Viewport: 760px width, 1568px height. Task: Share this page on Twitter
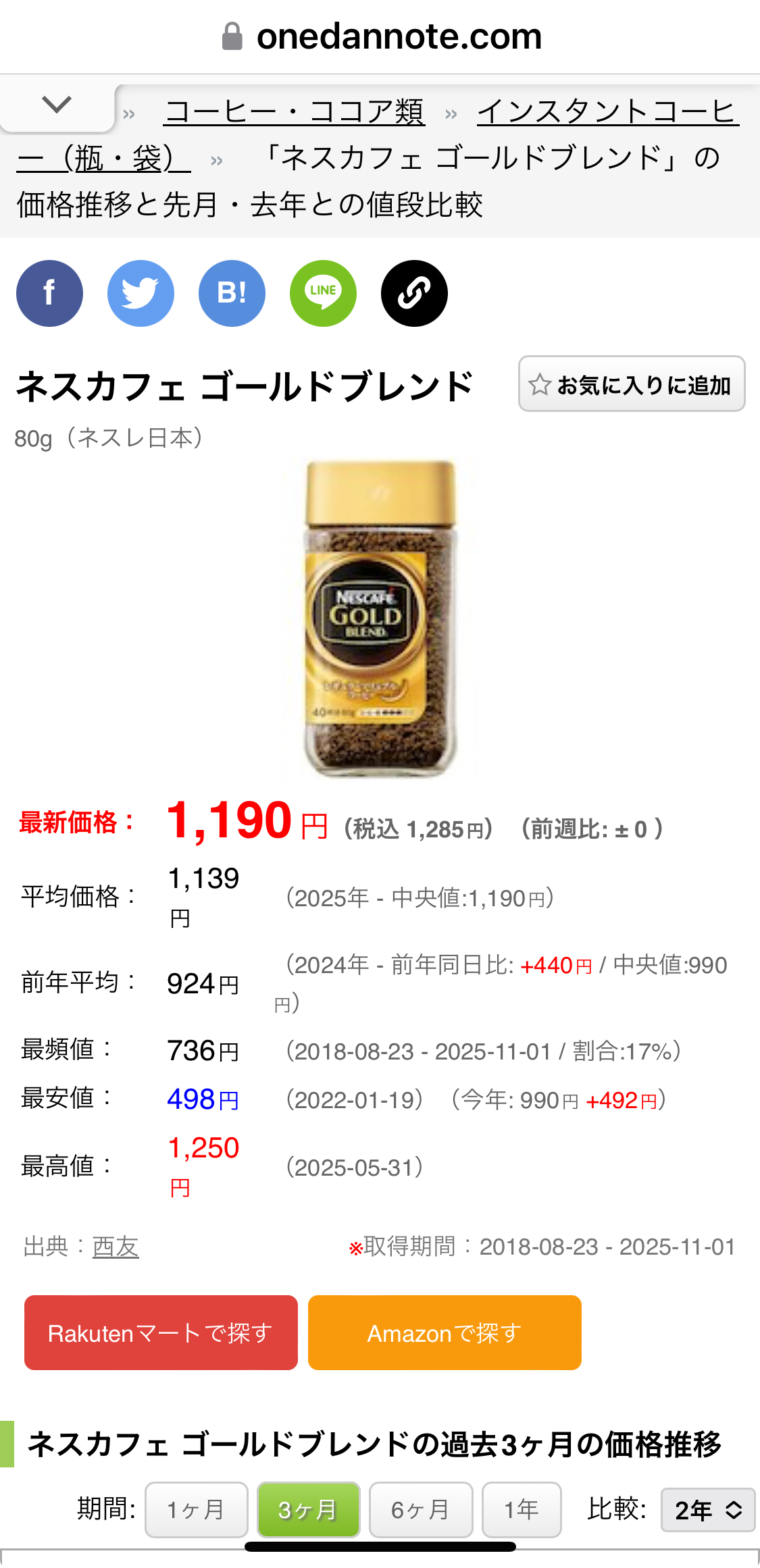(141, 294)
